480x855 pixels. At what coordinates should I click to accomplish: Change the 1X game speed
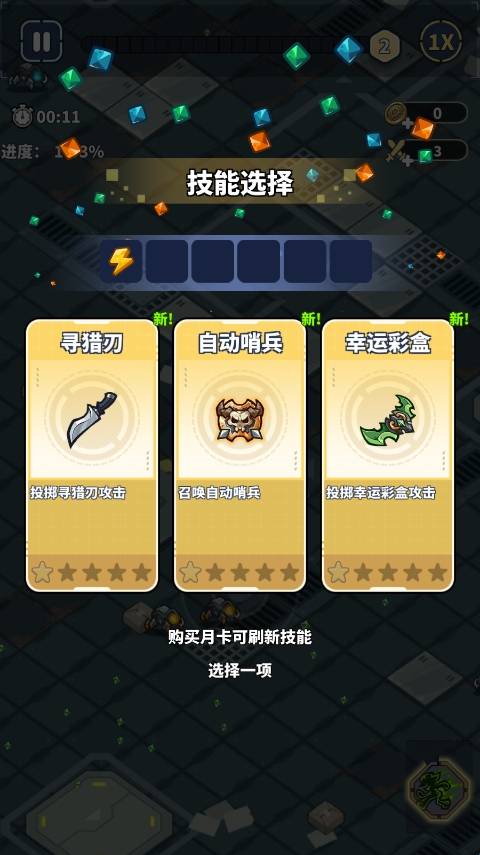point(441,41)
